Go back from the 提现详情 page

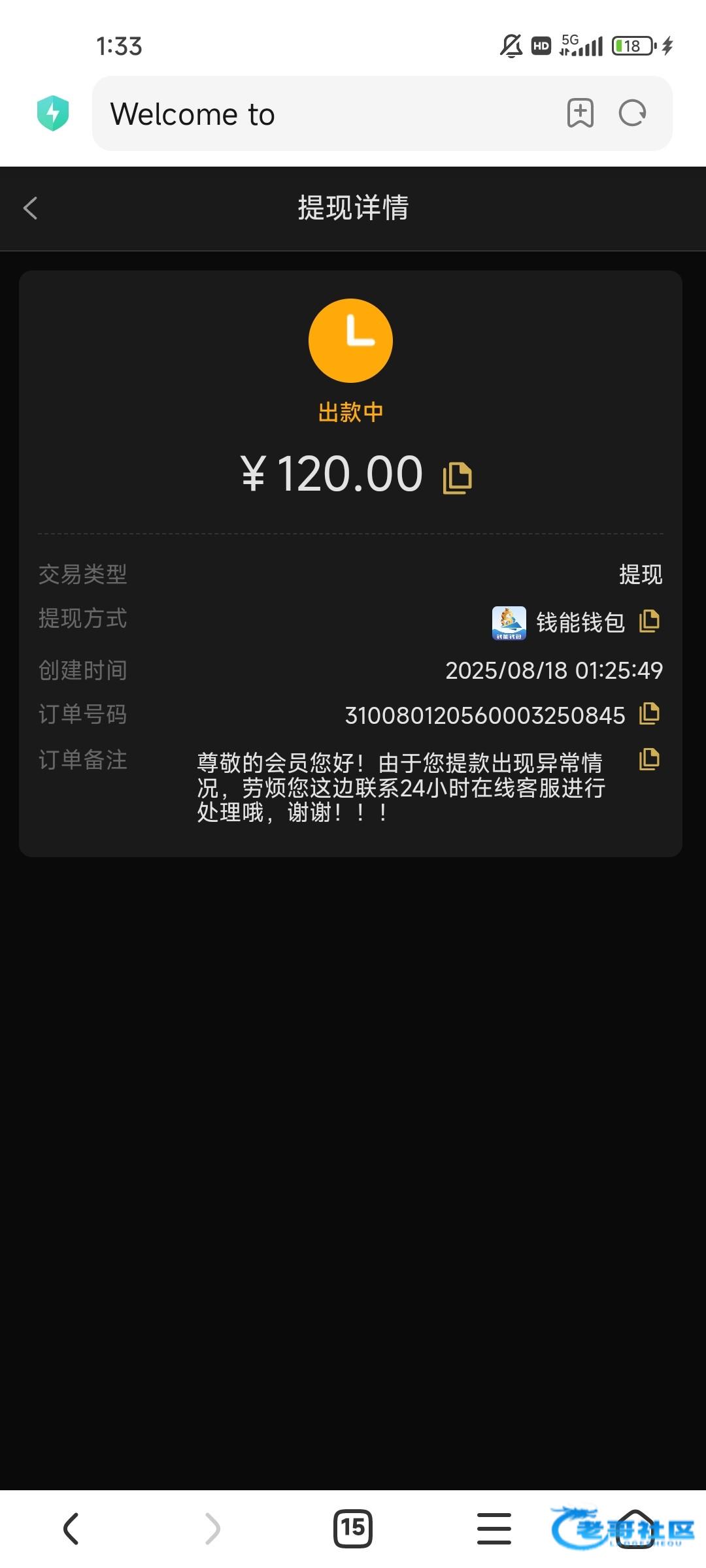tap(31, 208)
